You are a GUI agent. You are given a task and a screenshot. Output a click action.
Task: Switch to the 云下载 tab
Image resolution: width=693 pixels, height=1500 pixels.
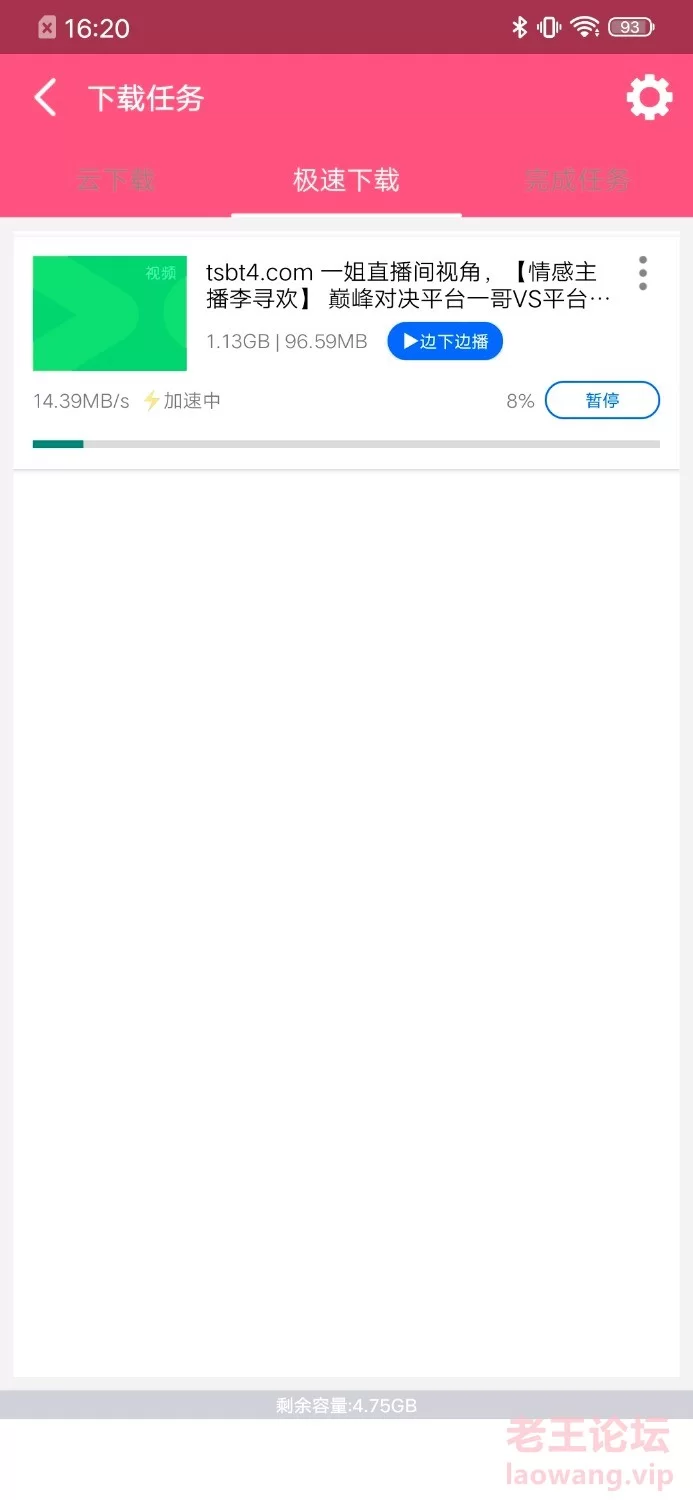pos(116,180)
